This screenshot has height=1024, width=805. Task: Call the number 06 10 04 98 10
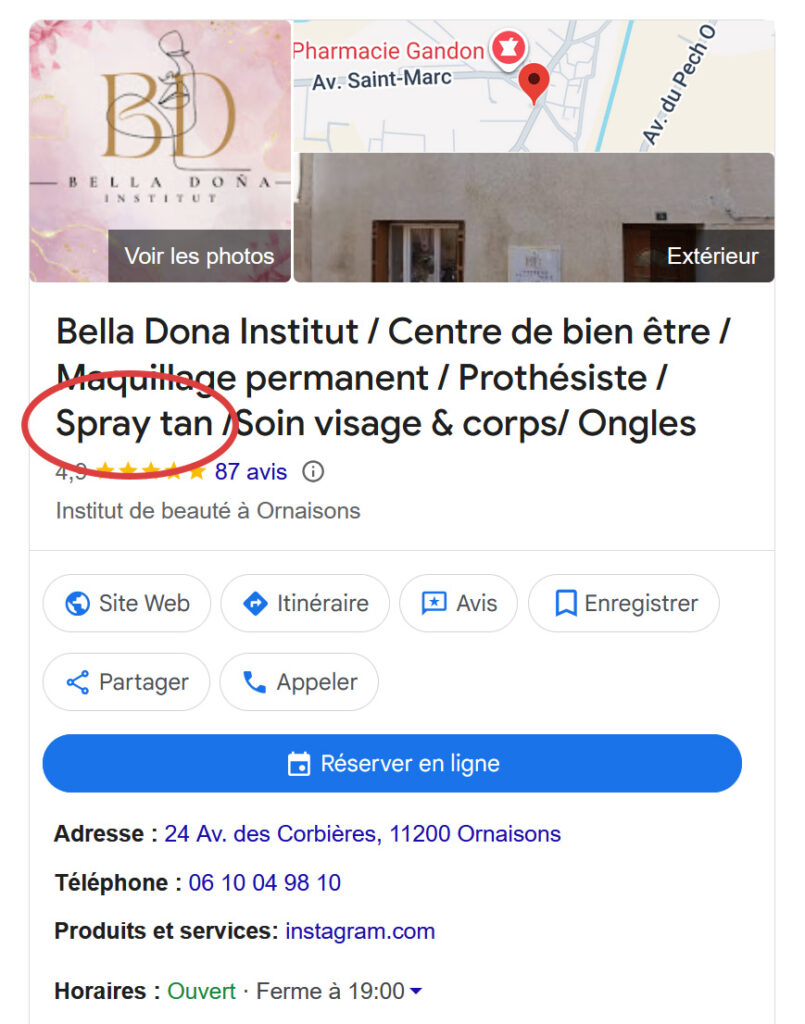264,883
